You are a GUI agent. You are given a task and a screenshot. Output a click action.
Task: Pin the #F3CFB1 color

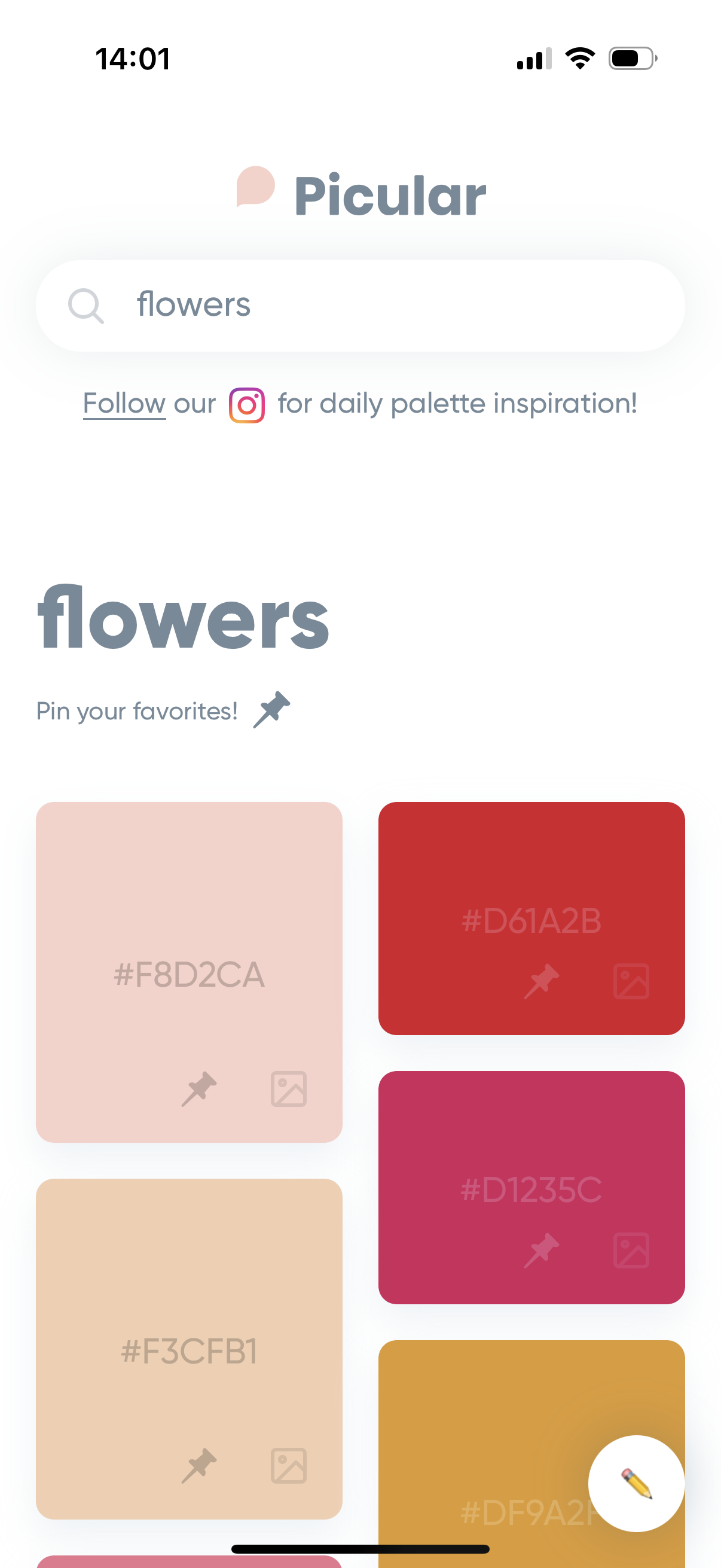(x=199, y=1466)
